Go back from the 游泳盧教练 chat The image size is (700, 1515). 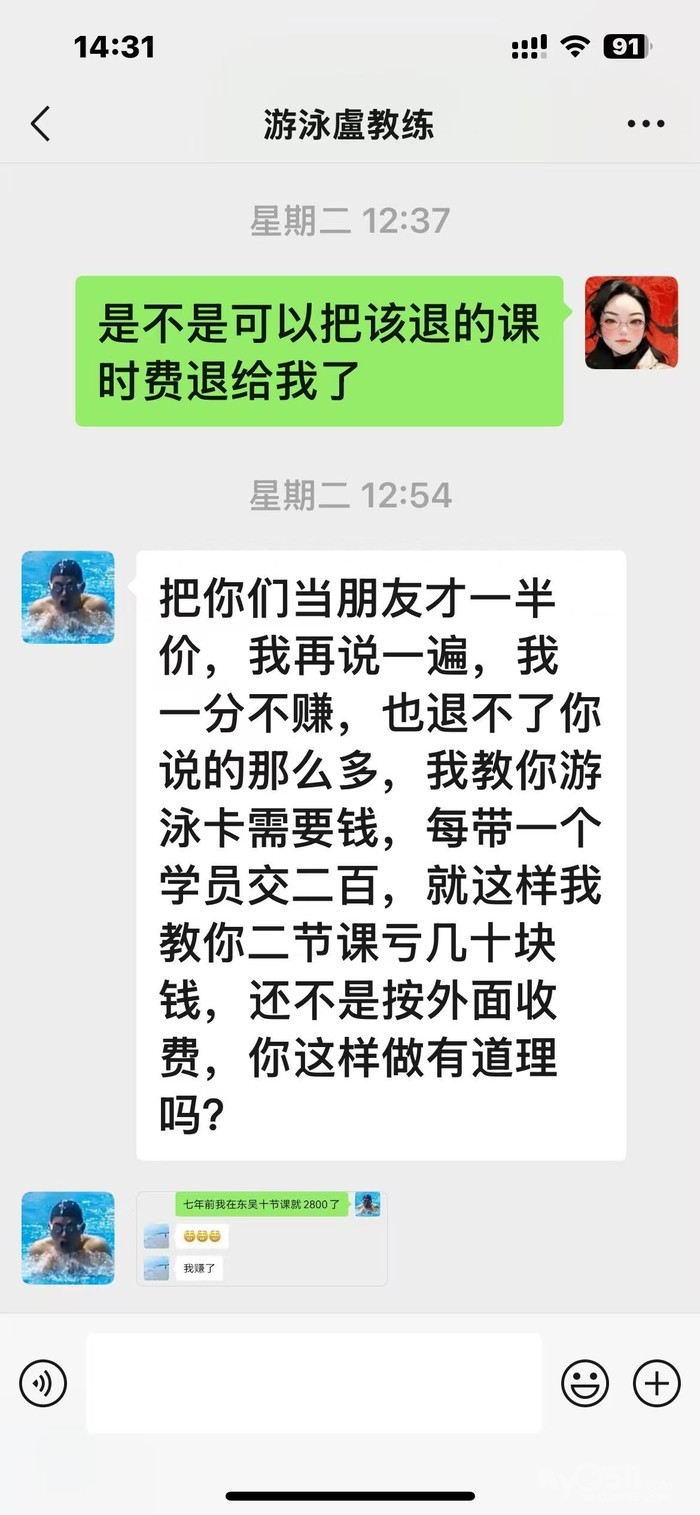[40, 125]
